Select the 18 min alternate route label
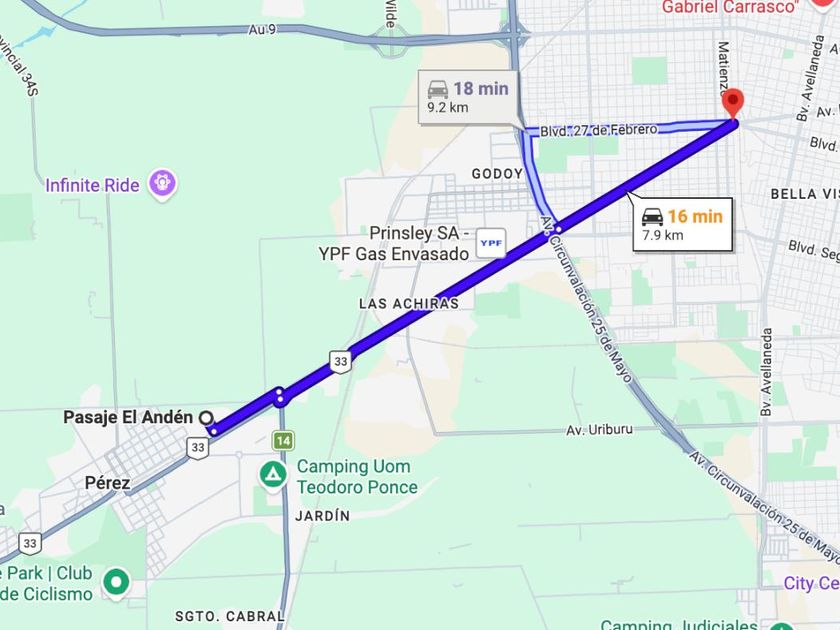Screen dimensions: 840x630 [468, 97]
